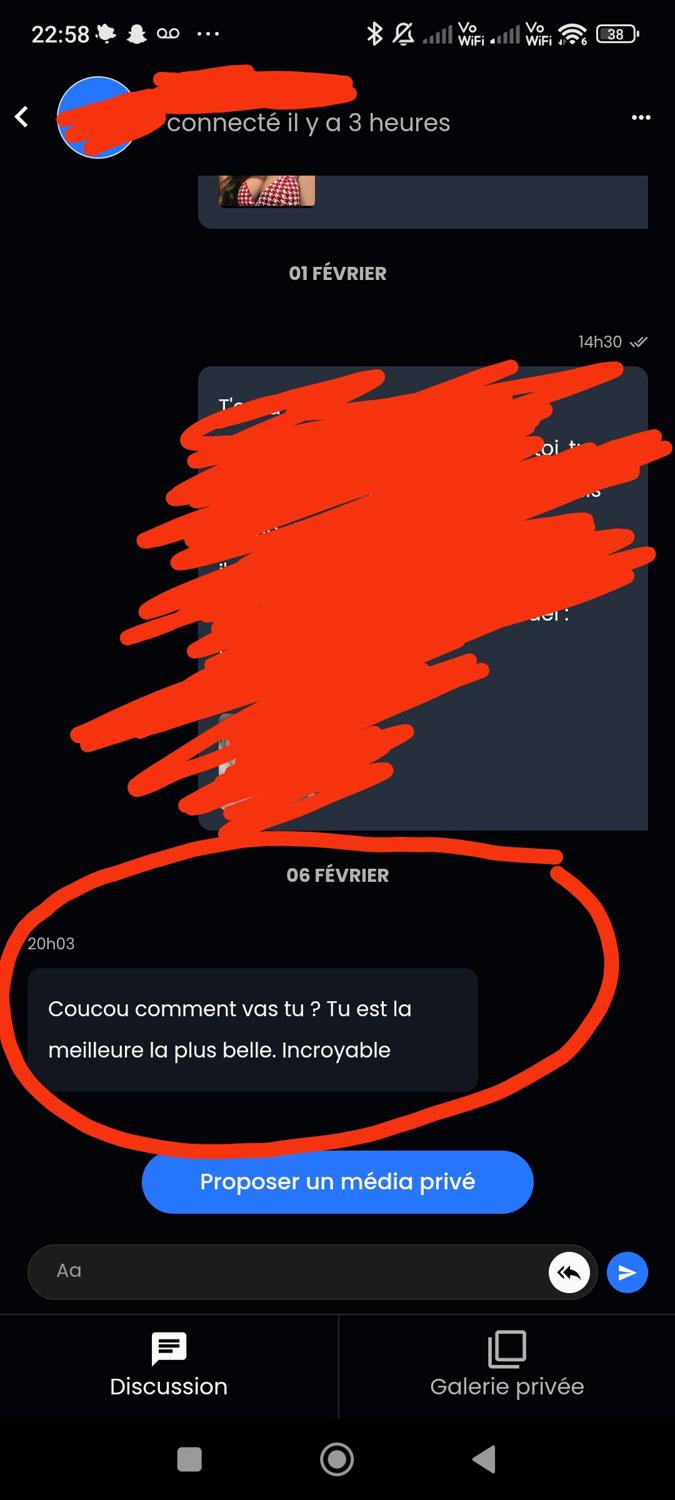Go back using the top-left arrow

click(22, 118)
